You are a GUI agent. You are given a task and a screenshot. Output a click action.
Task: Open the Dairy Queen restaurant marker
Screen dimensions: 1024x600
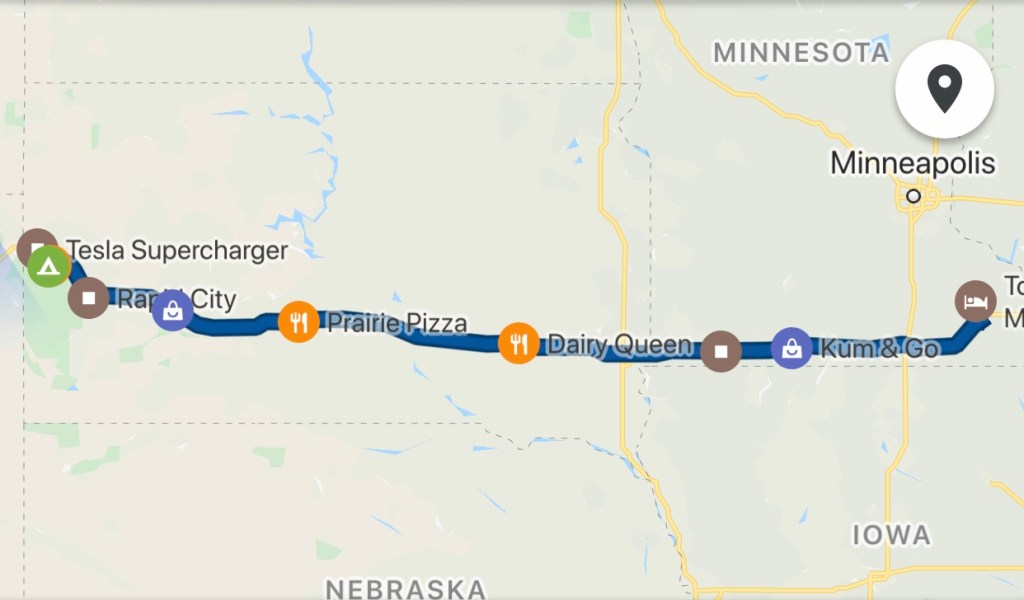tap(518, 343)
